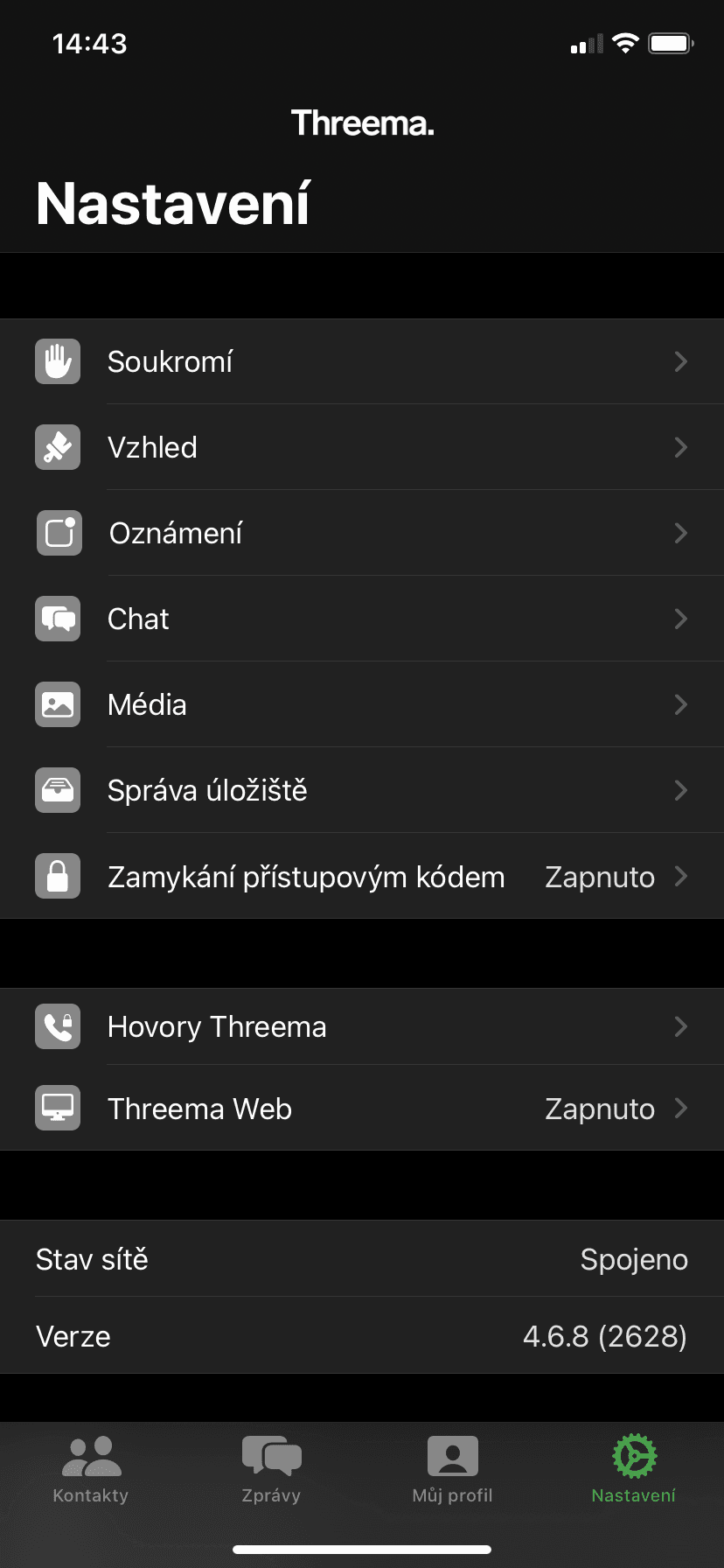Open the Soukromí settings
The height and width of the screenshot is (1568, 724).
[x=362, y=361]
